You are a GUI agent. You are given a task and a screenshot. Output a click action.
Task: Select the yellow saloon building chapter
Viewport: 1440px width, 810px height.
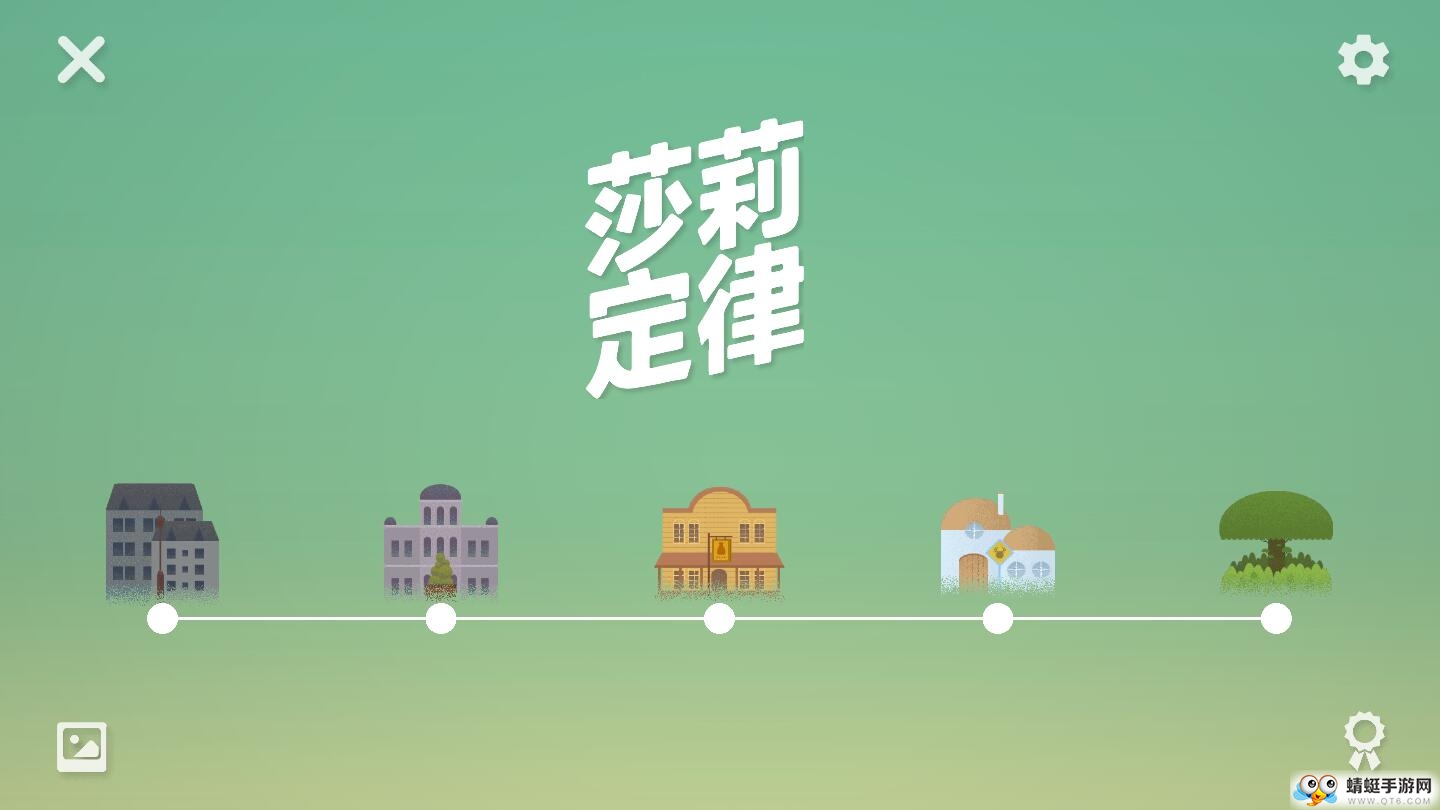pos(719,542)
